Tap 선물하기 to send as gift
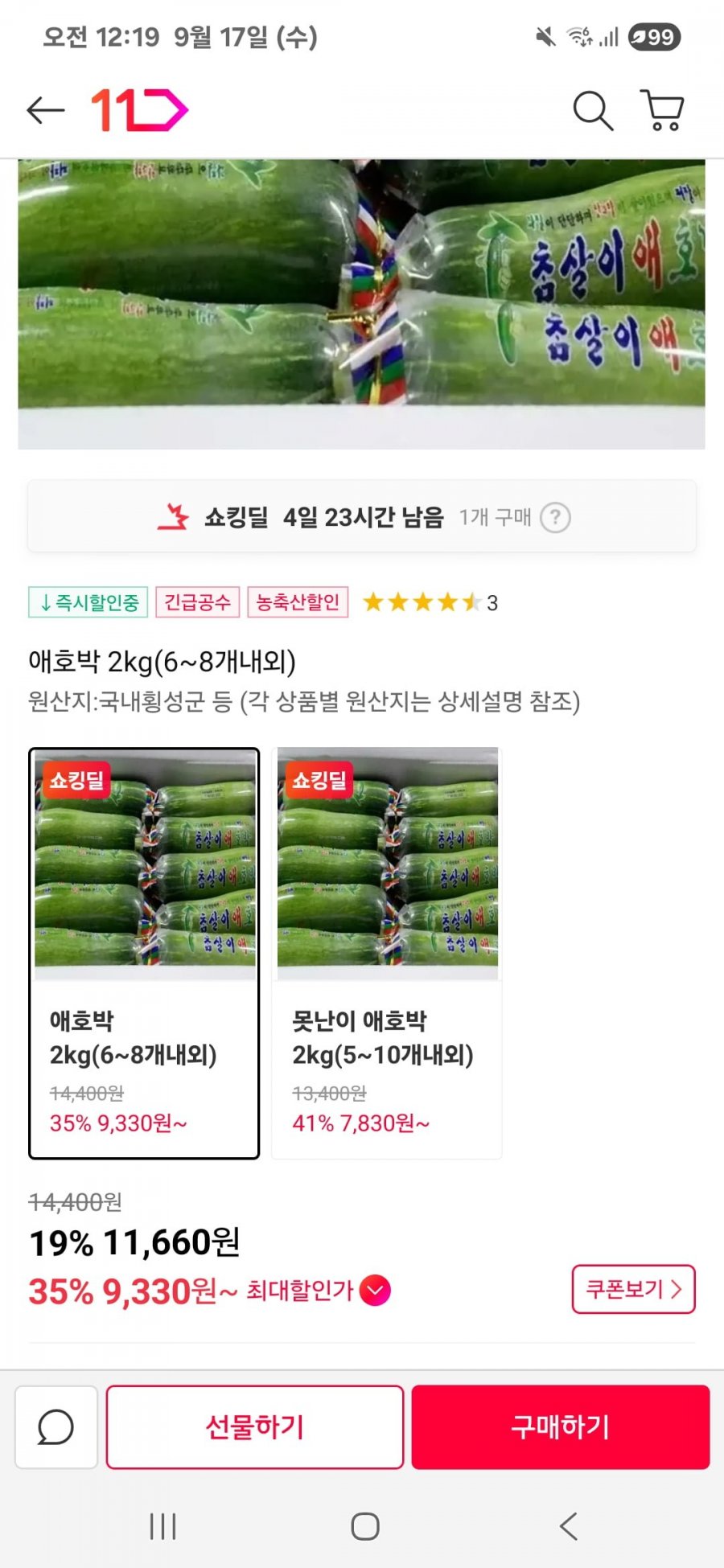 255,1427
